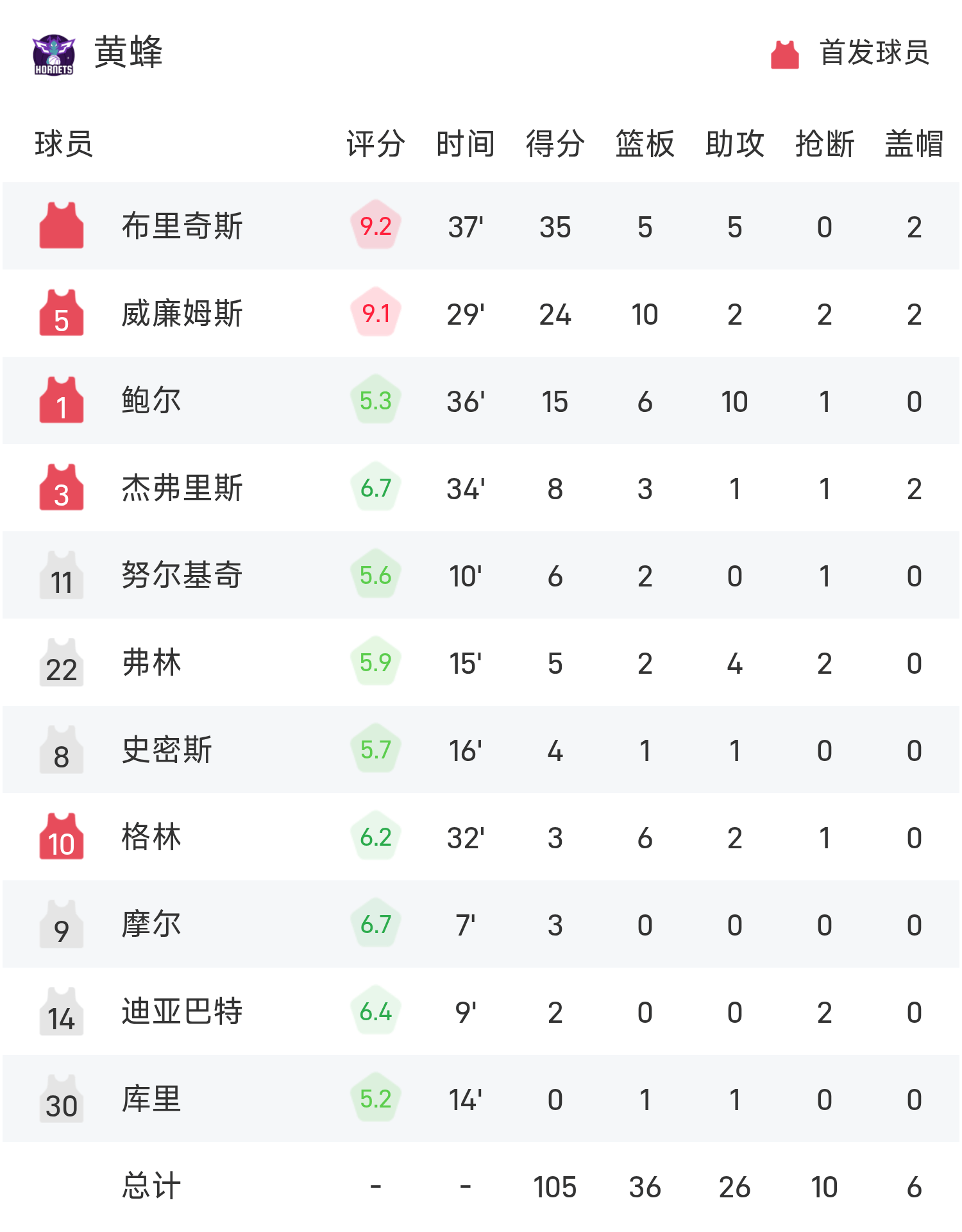The width and height of the screenshot is (962, 1232).
Task: Click the number 8 jersey beside 史密斯
Action: pos(61,749)
